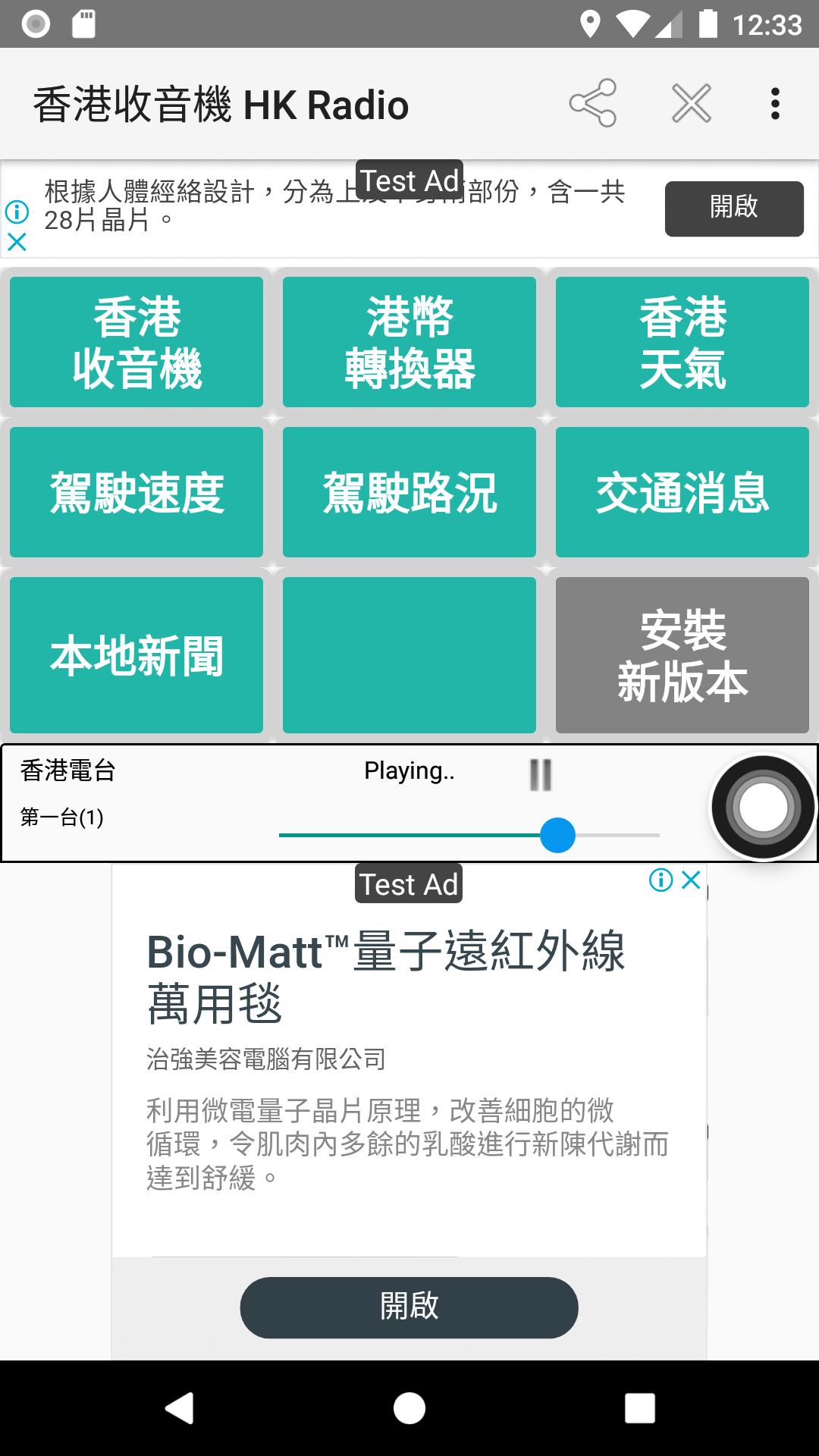Screen dimensions: 819x1456
Task: Go back using system navigation
Action: click(179, 1408)
